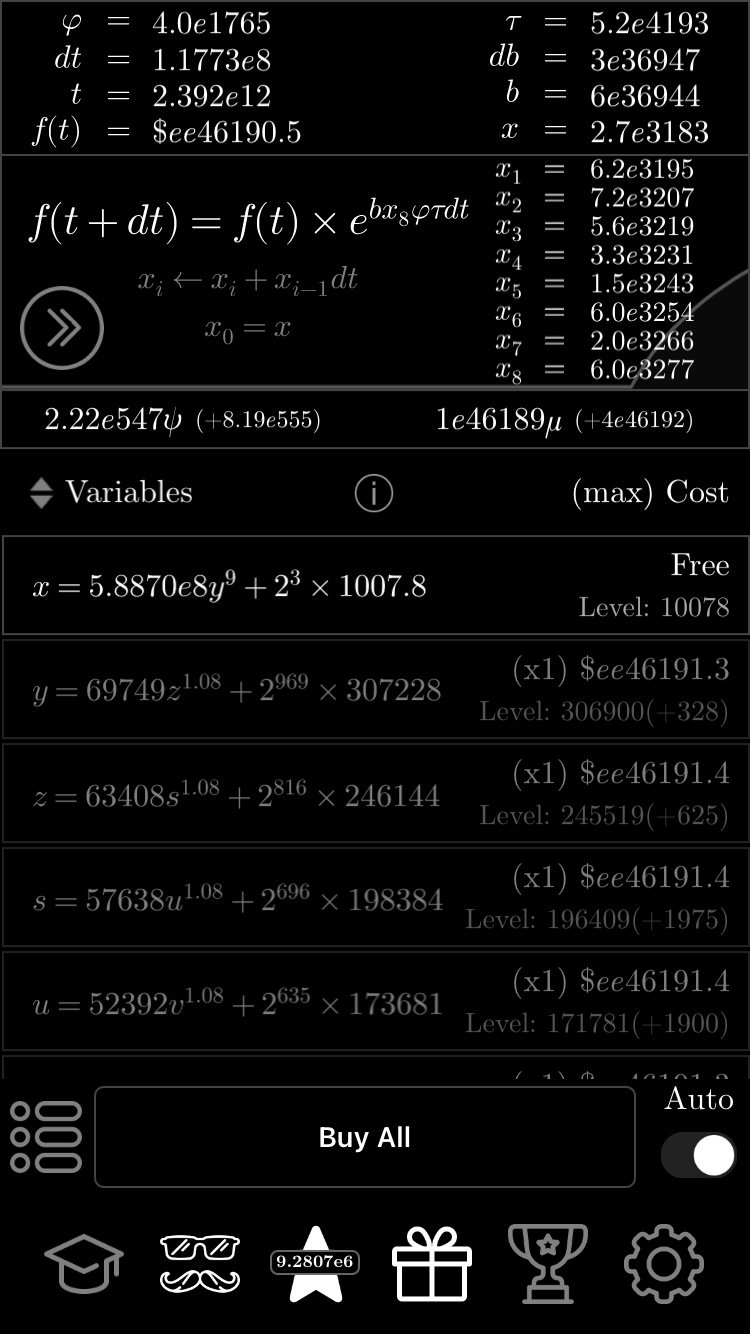Screen dimensions: 750x1334
Task: Upgrade the z variable
Action: click(x=375, y=794)
